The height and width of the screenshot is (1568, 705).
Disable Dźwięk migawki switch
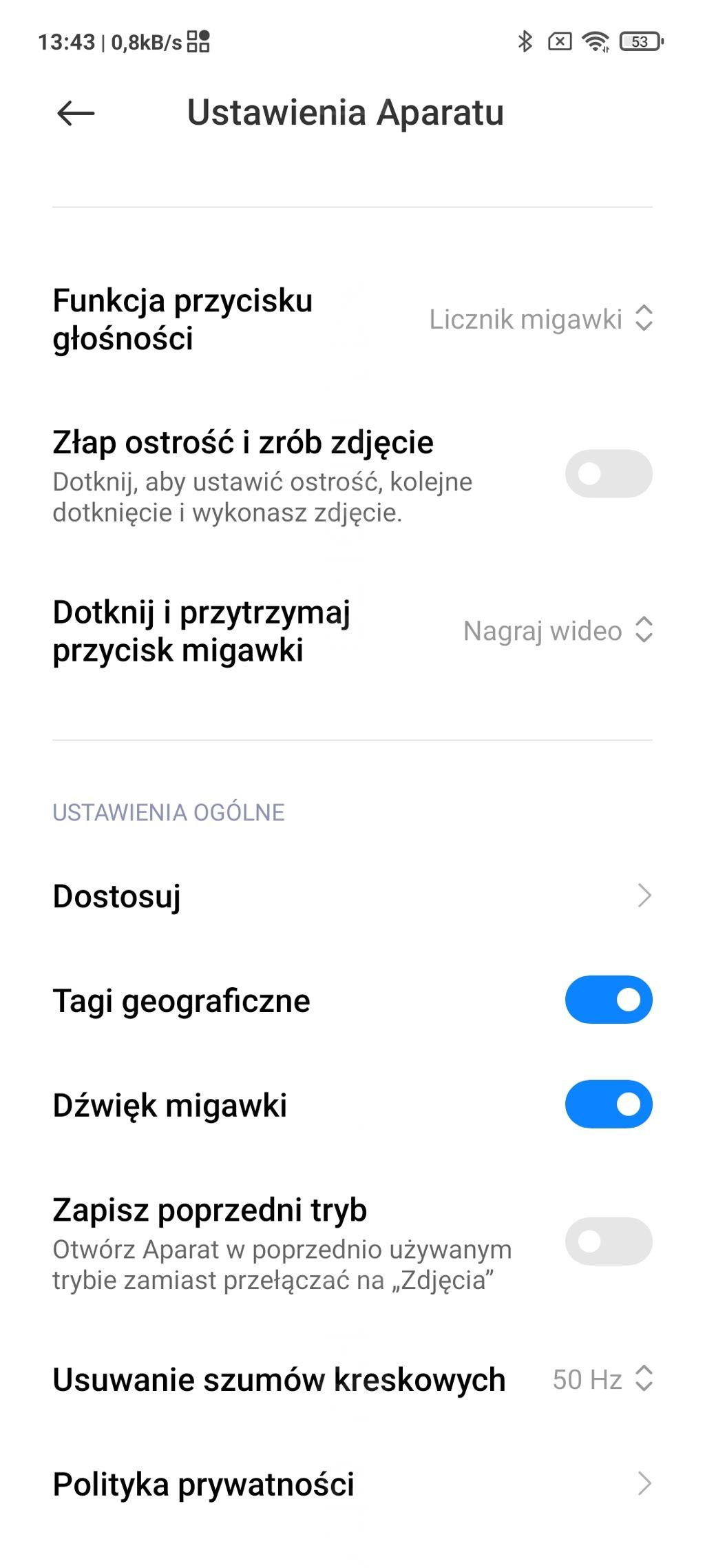tap(608, 1104)
